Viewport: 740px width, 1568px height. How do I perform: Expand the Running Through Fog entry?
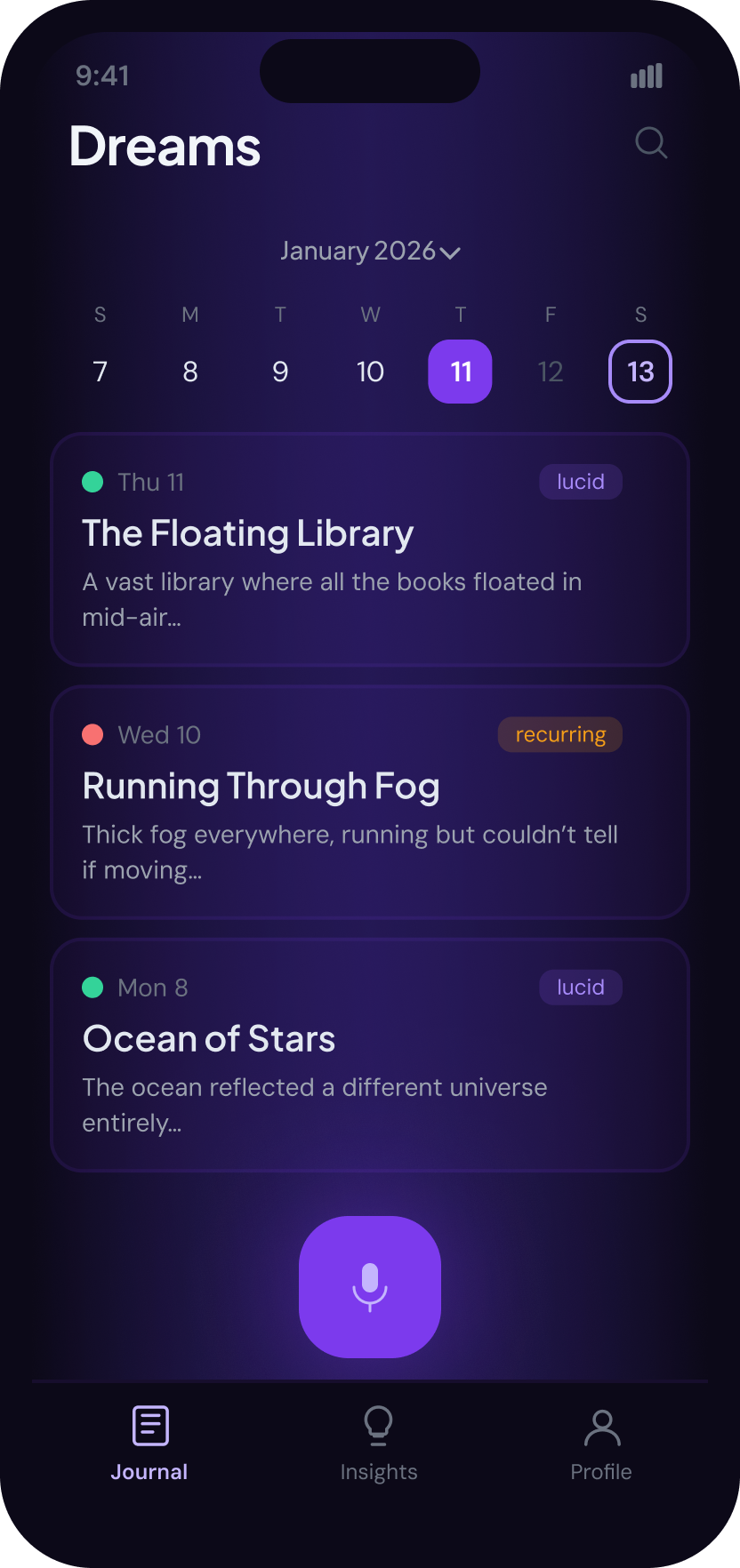370,801
